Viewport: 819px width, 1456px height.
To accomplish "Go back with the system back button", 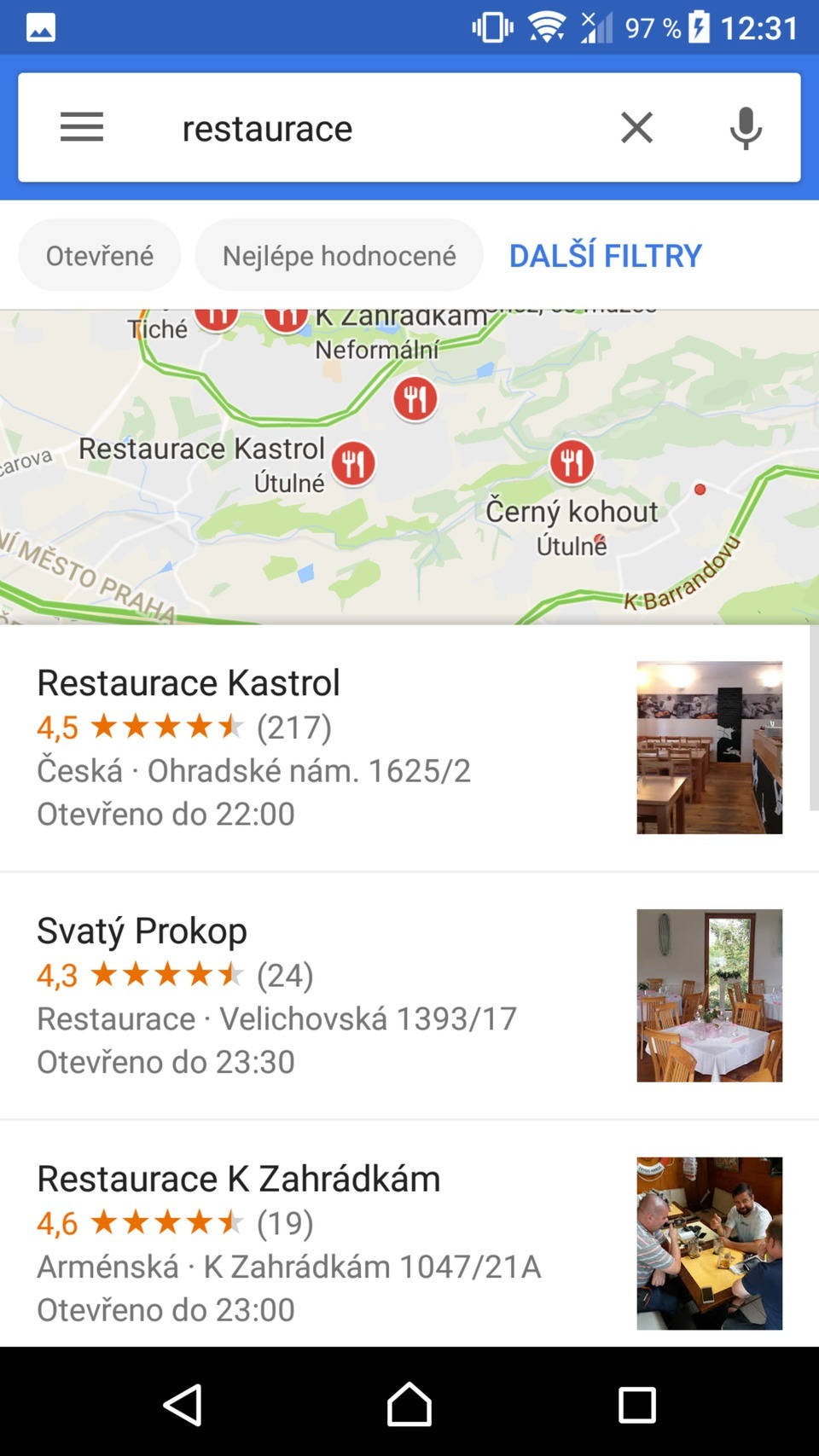I will (182, 1404).
